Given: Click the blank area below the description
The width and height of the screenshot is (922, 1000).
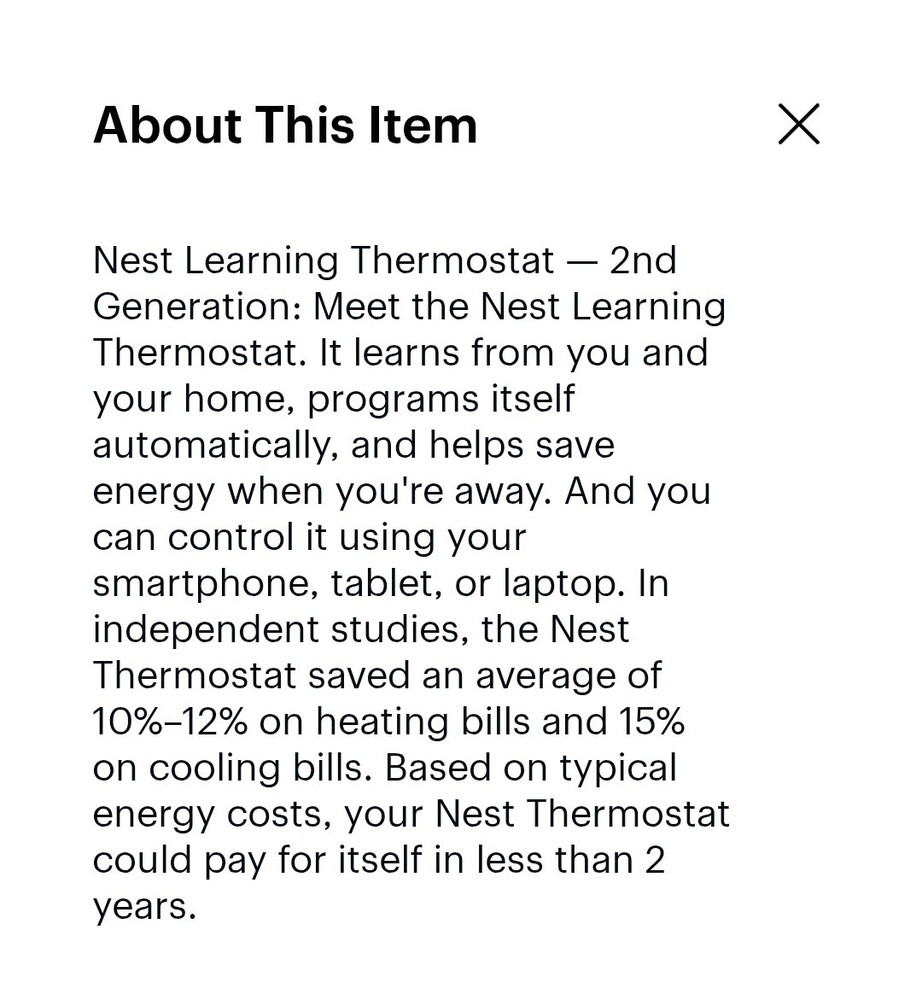Looking at the screenshot, I should click(x=460, y=960).
